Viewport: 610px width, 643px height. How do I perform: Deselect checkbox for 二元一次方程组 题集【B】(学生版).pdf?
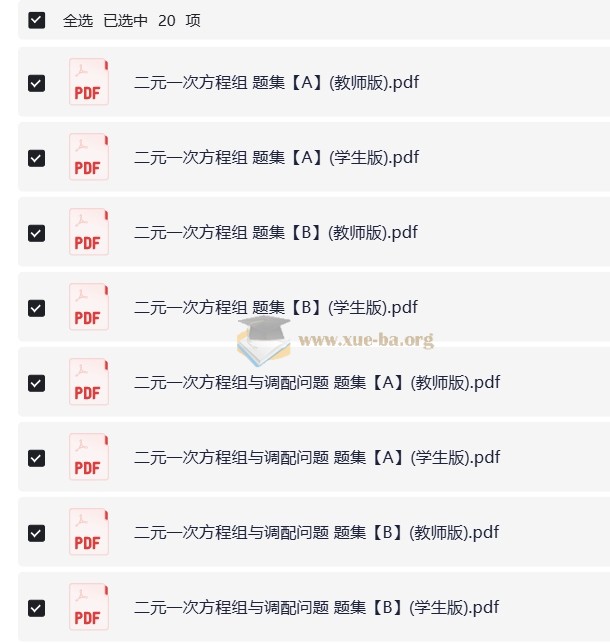tap(37, 308)
